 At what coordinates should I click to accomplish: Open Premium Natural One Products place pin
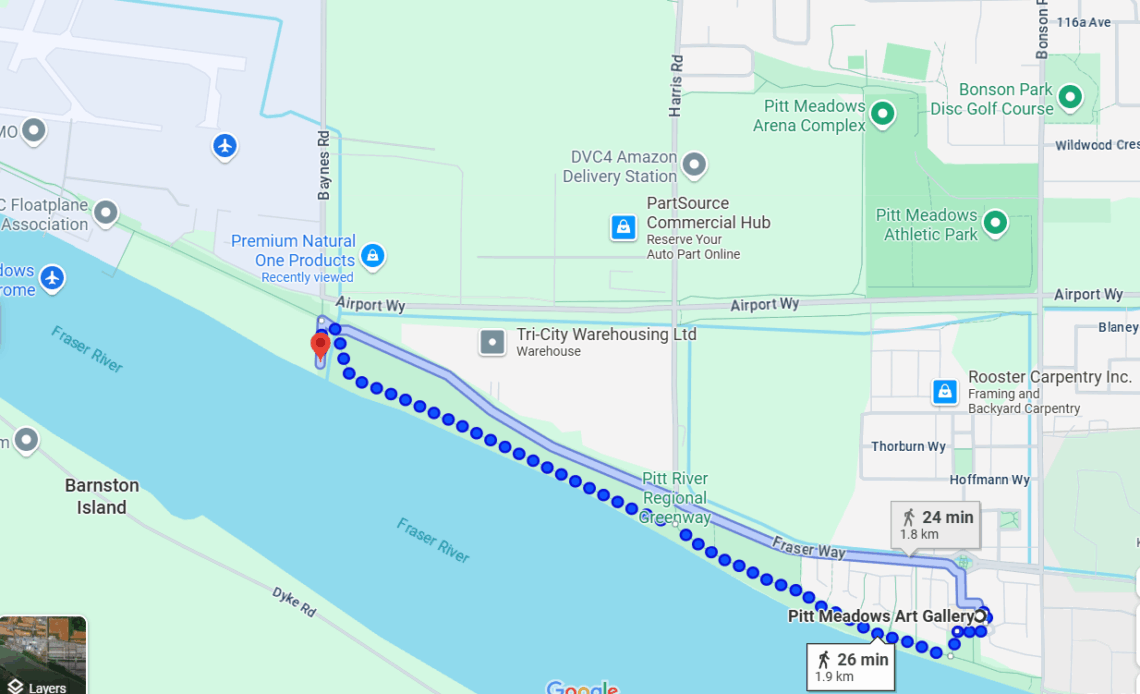click(x=372, y=256)
